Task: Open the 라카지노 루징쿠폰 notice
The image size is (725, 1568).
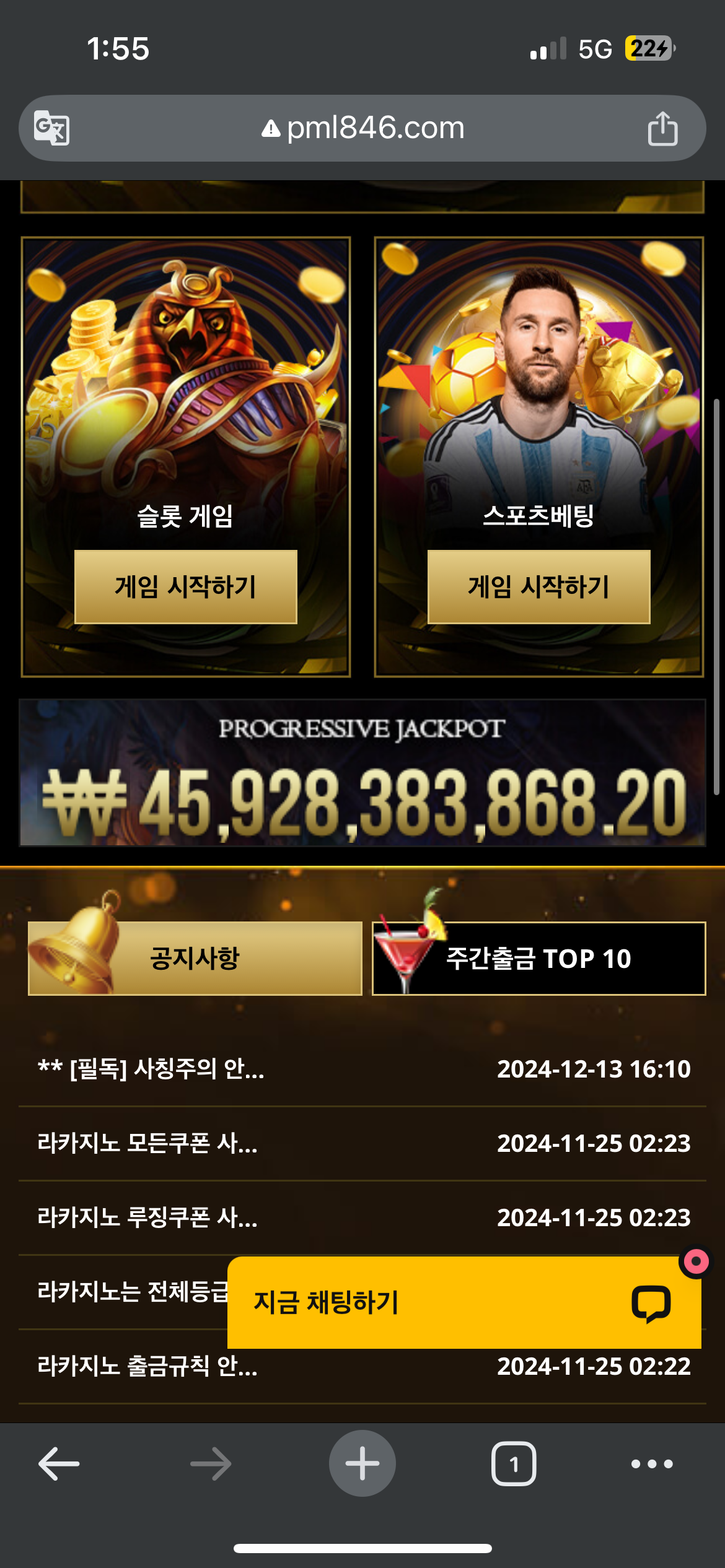Action: pyautogui.click(x=147, y=1217)
